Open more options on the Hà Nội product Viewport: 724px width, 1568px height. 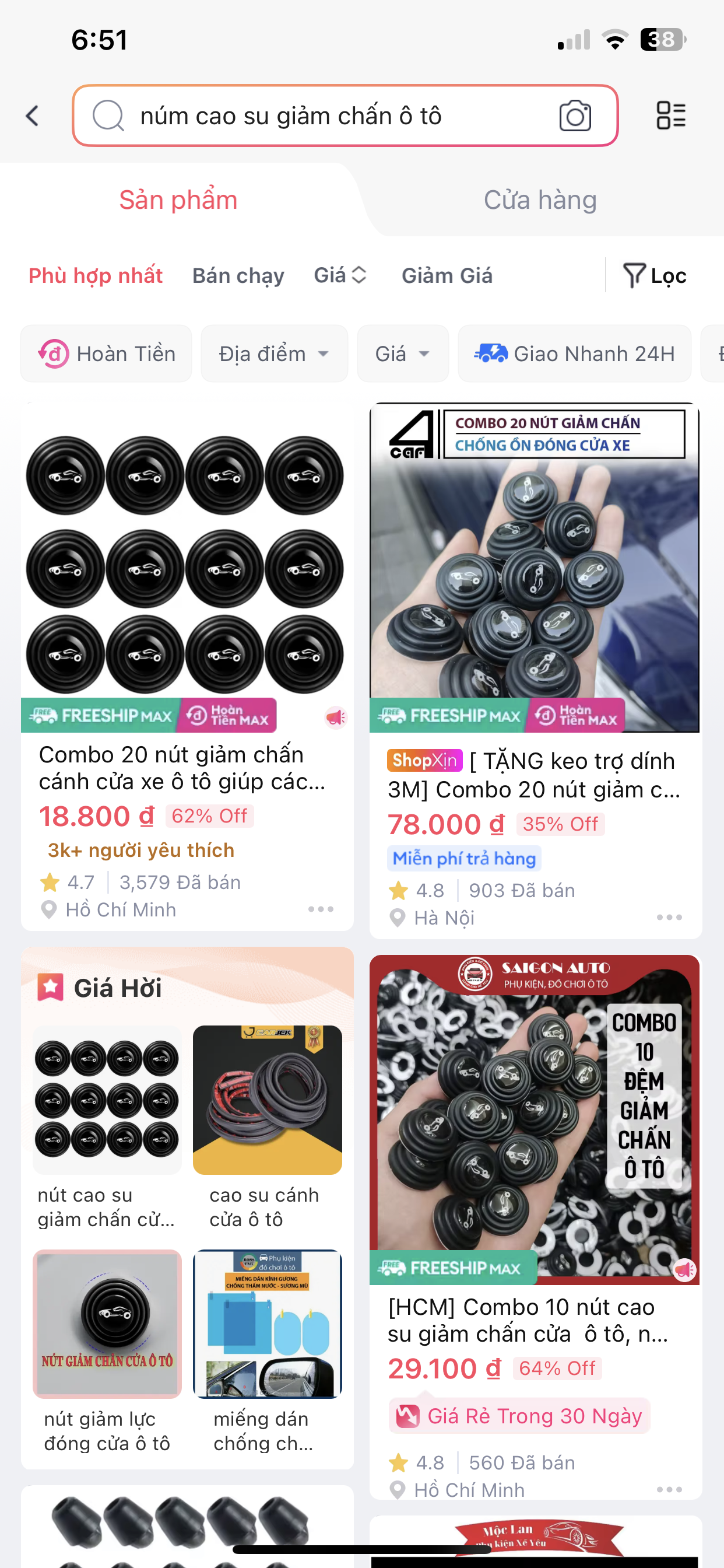pyautogui.click(x=669, y=918)
